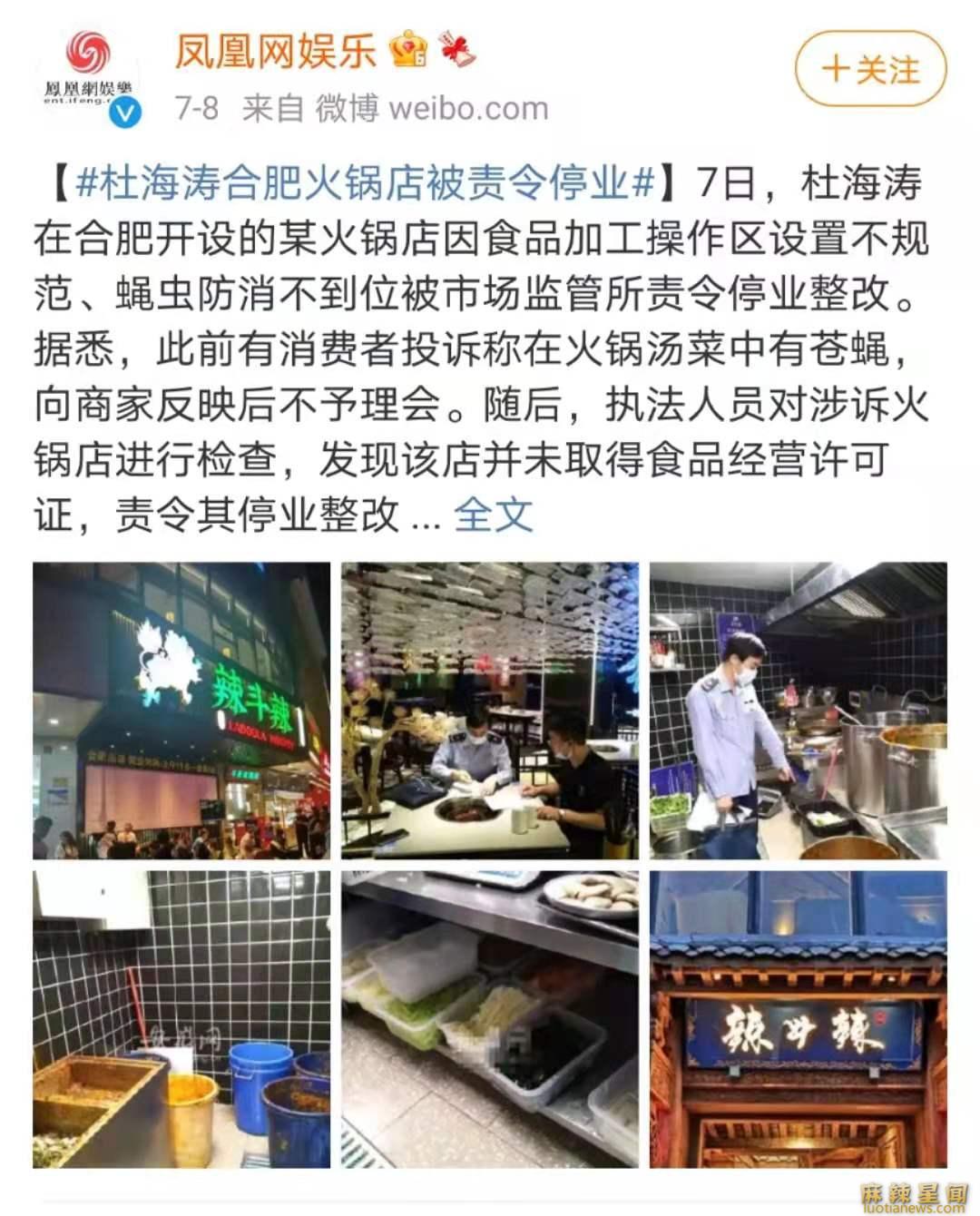Open the 凤凰网娱乐 account name
The height and width of the screenshot is (1216, 980).
click(x=276, y=50)
